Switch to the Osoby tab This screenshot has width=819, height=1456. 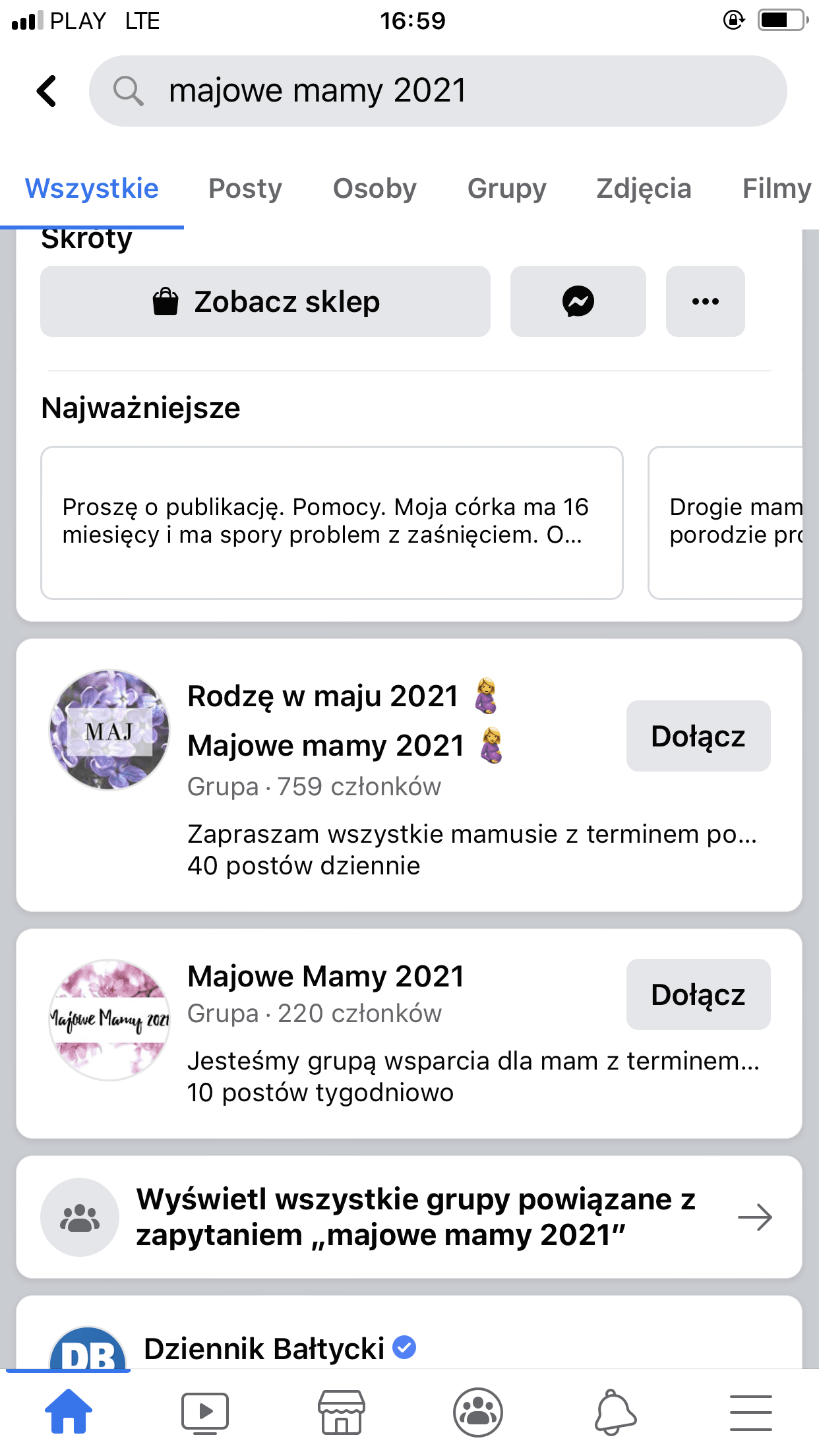375,189
